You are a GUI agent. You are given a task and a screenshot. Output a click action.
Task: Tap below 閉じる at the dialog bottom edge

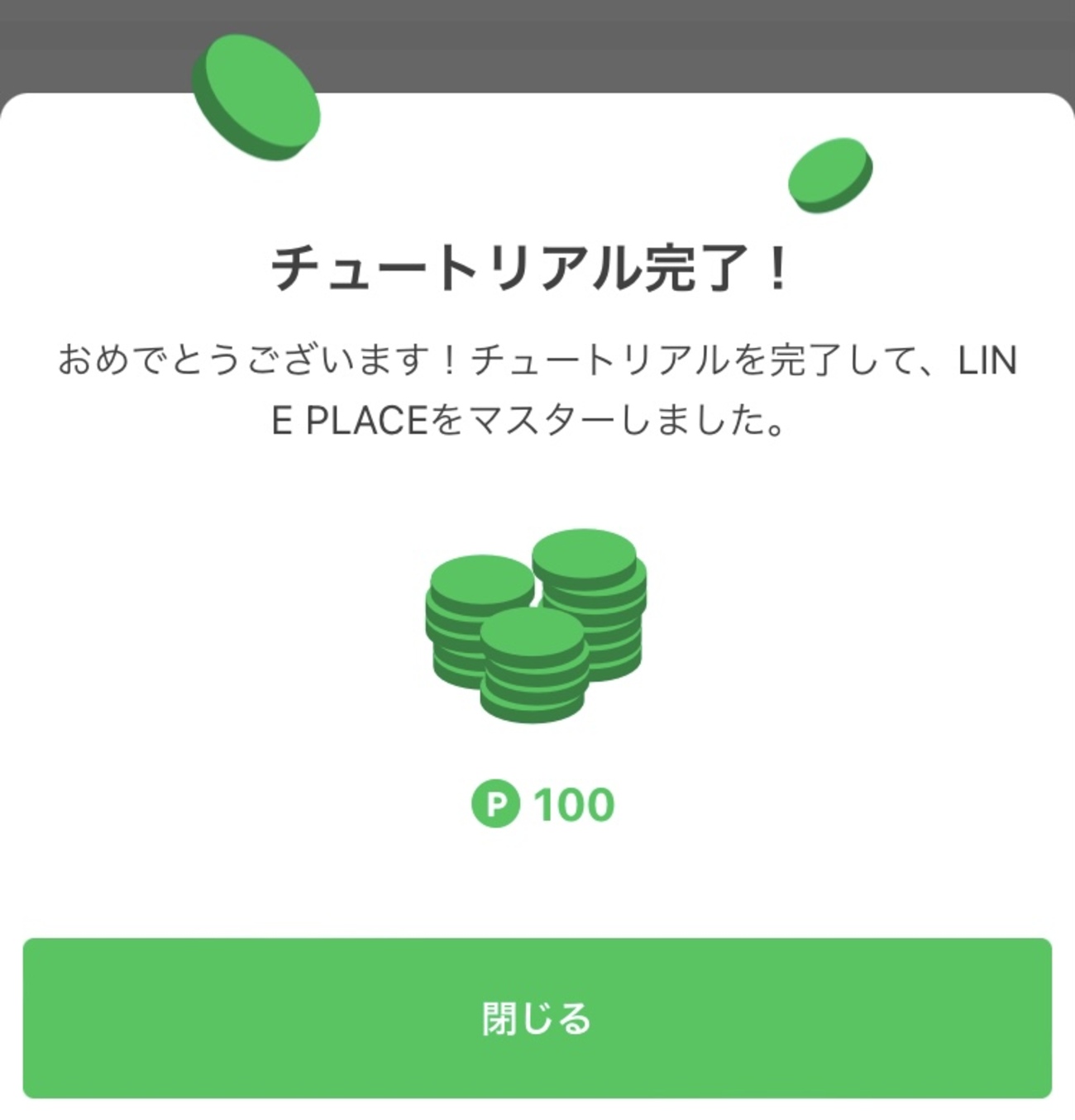click(x=537, y=1112)
